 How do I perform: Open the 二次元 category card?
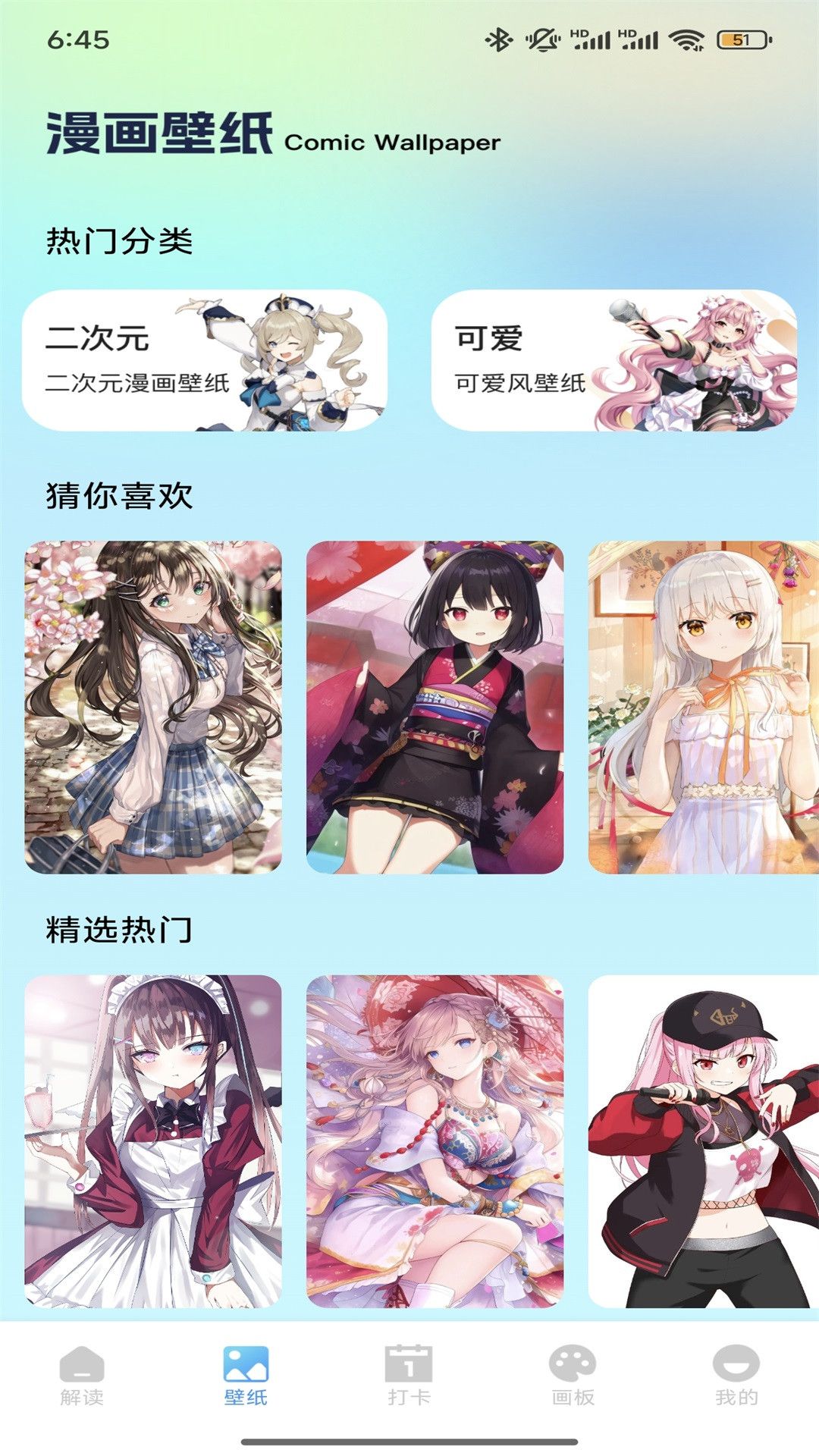click(x=205, y=360)
